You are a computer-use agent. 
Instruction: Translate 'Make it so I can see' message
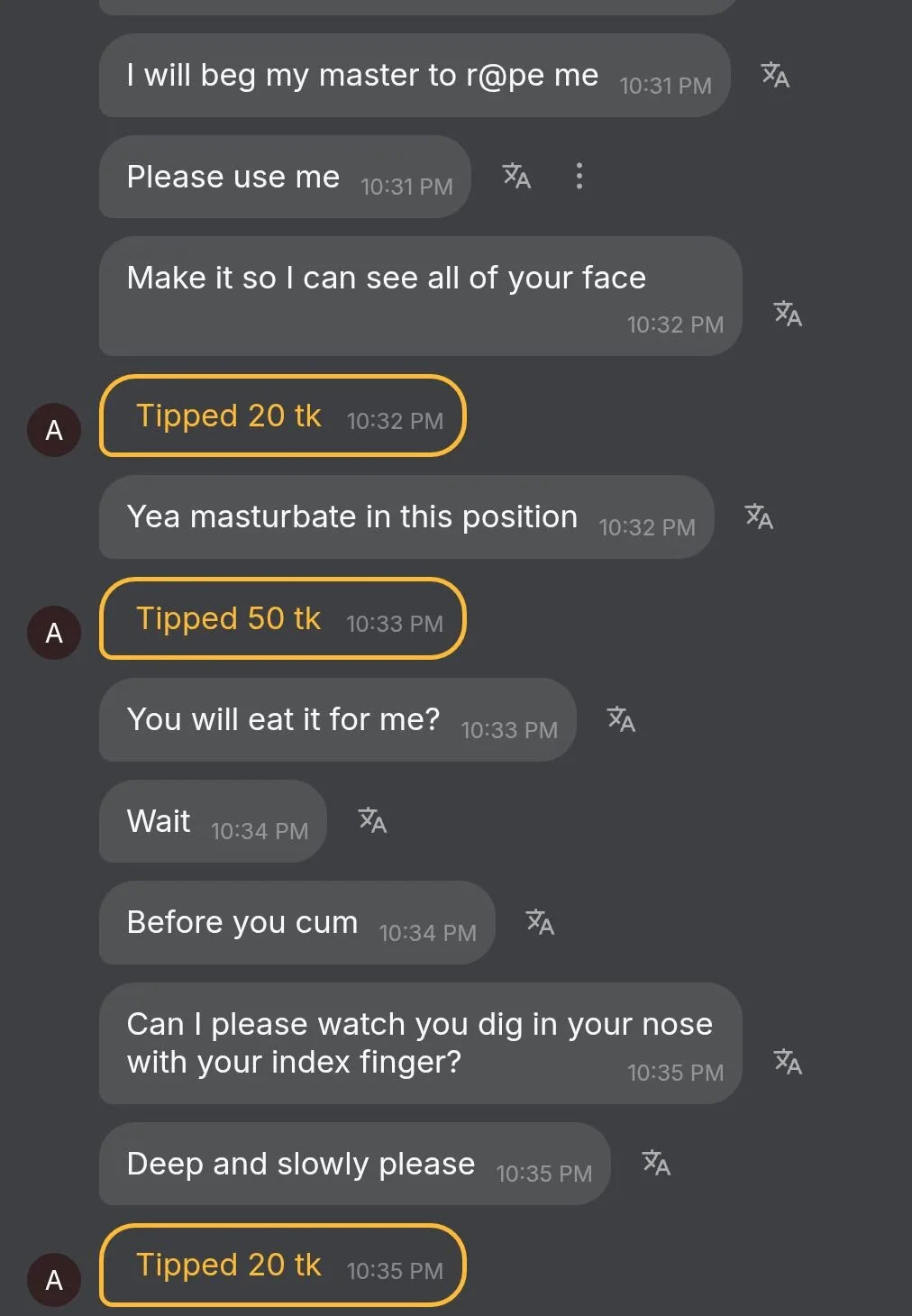tap(788, 314)
